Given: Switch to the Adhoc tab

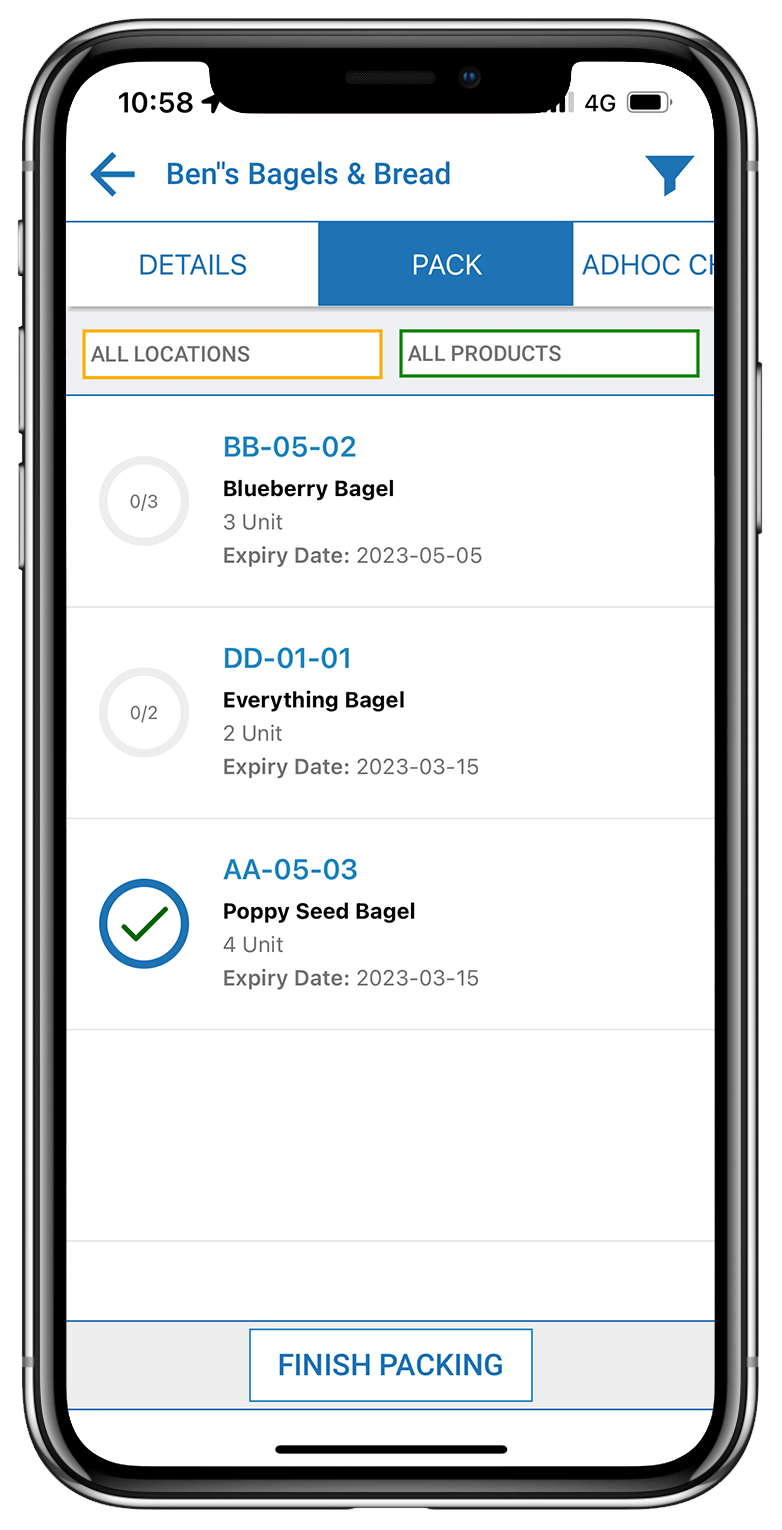Looking at the screenshot, I should (x=644, y=265).
